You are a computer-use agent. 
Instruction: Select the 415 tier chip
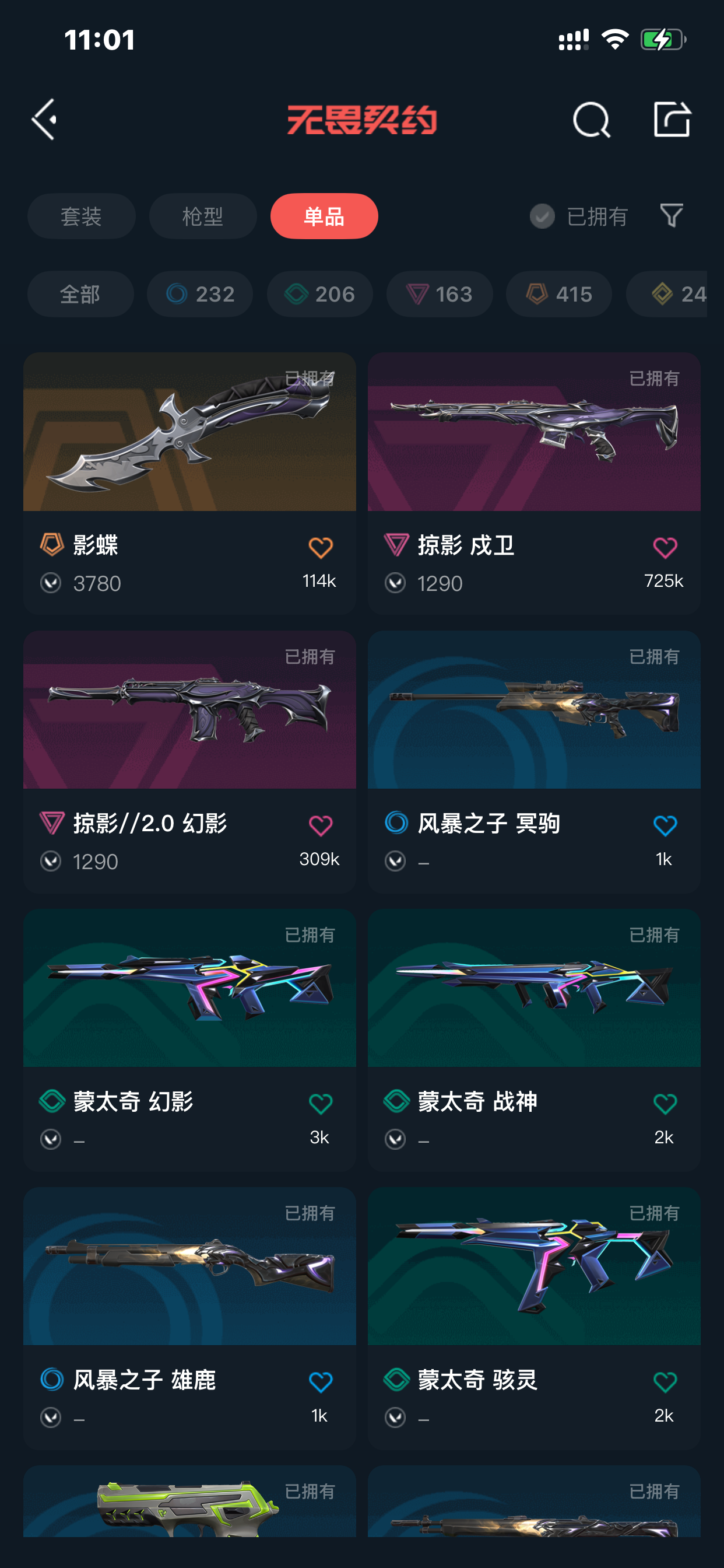point(558,294)
